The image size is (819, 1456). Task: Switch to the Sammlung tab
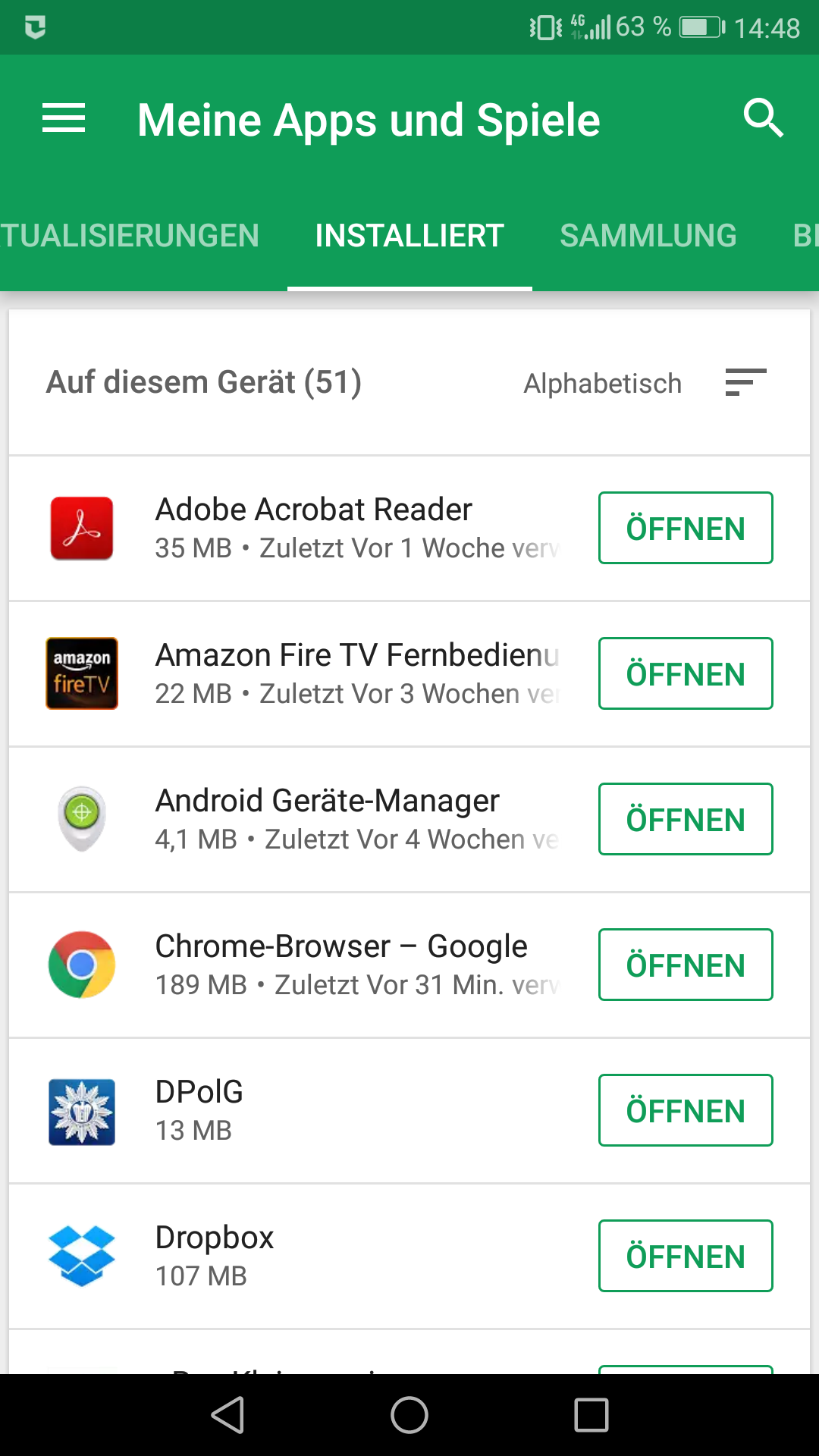point(648,236)
